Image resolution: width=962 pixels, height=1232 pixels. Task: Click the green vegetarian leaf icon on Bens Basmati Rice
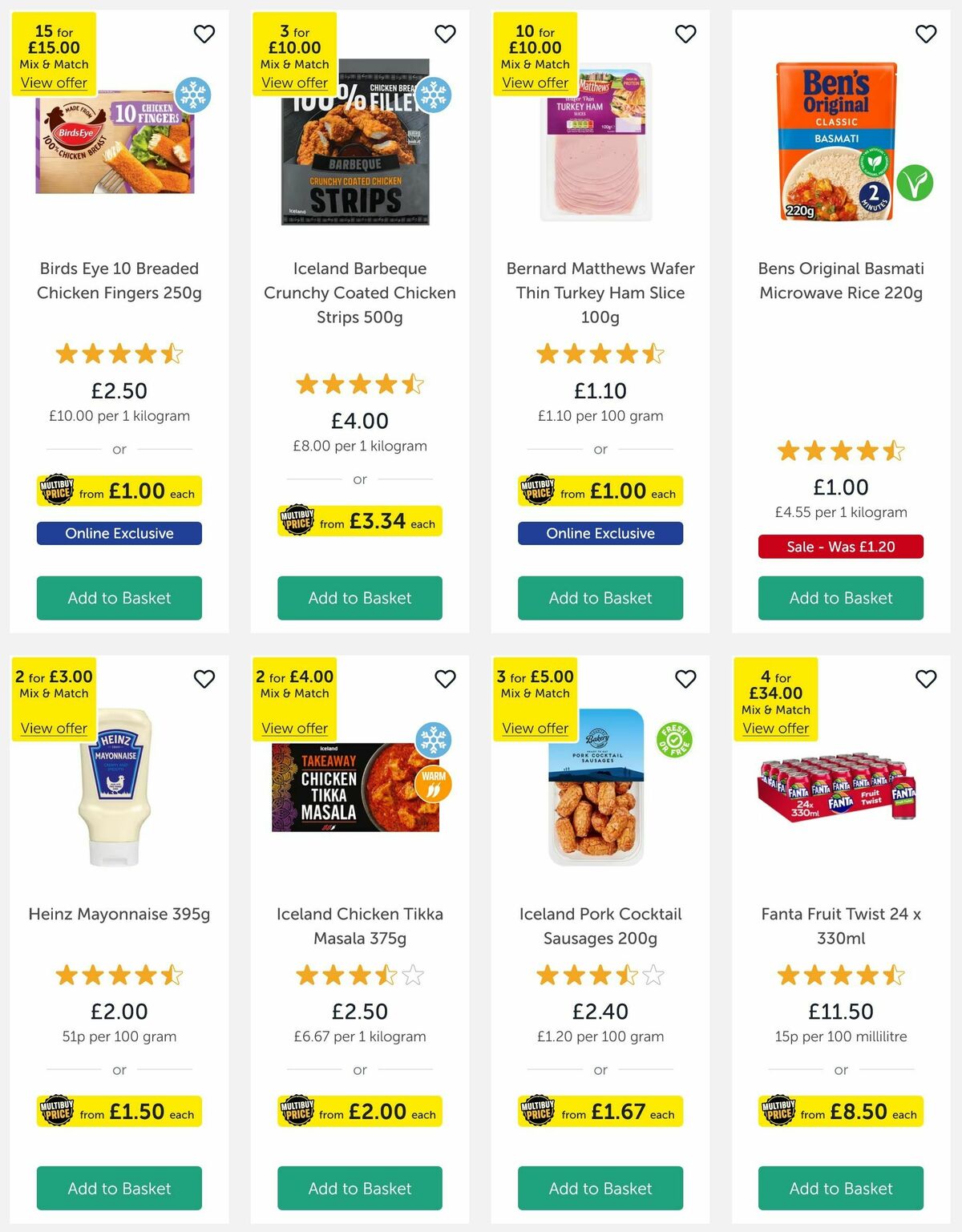tap(915, 182)
